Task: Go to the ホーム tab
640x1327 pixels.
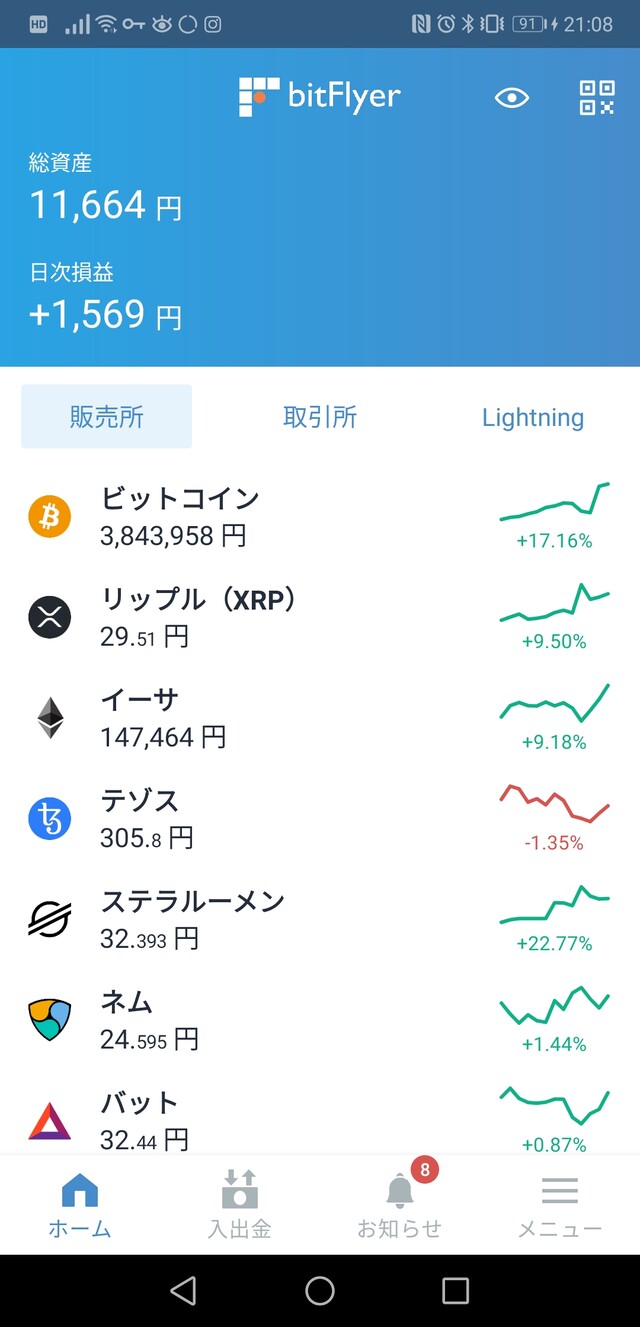Action: [x=80, y=1205]
